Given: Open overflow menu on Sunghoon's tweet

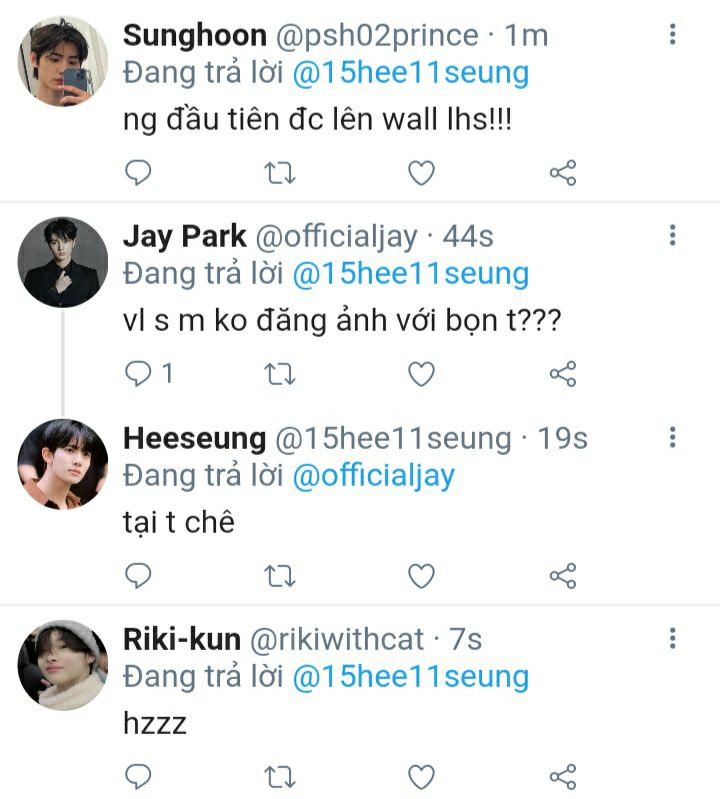Looking at the screenshot, I should pyautogui.click(x=672, y=35).
